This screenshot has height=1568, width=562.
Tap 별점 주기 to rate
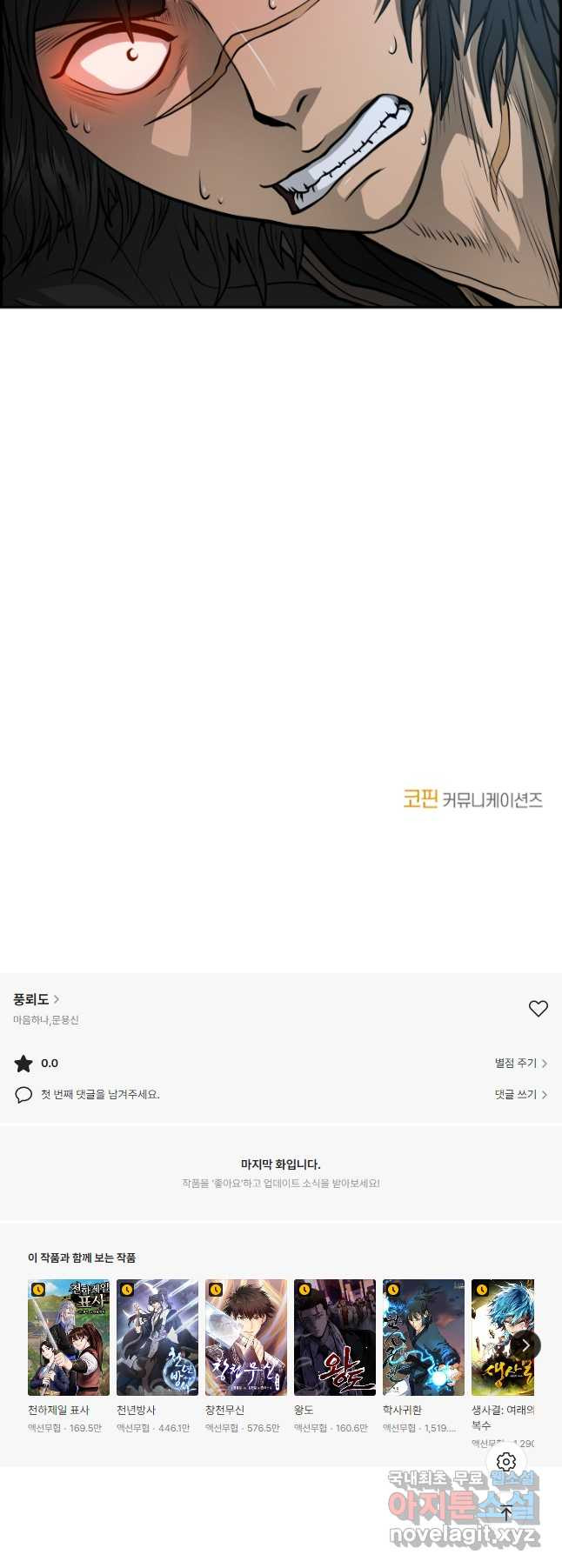[x=520, y=1063]
